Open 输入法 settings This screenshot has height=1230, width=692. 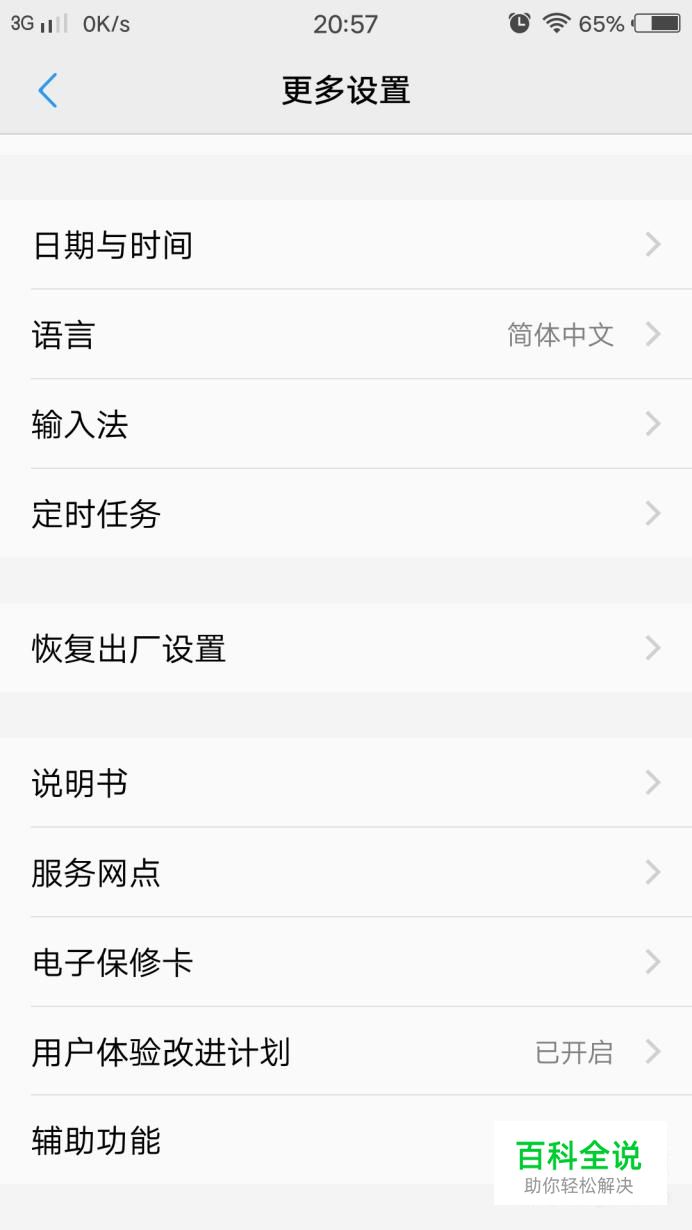click(x=346, y=424)
